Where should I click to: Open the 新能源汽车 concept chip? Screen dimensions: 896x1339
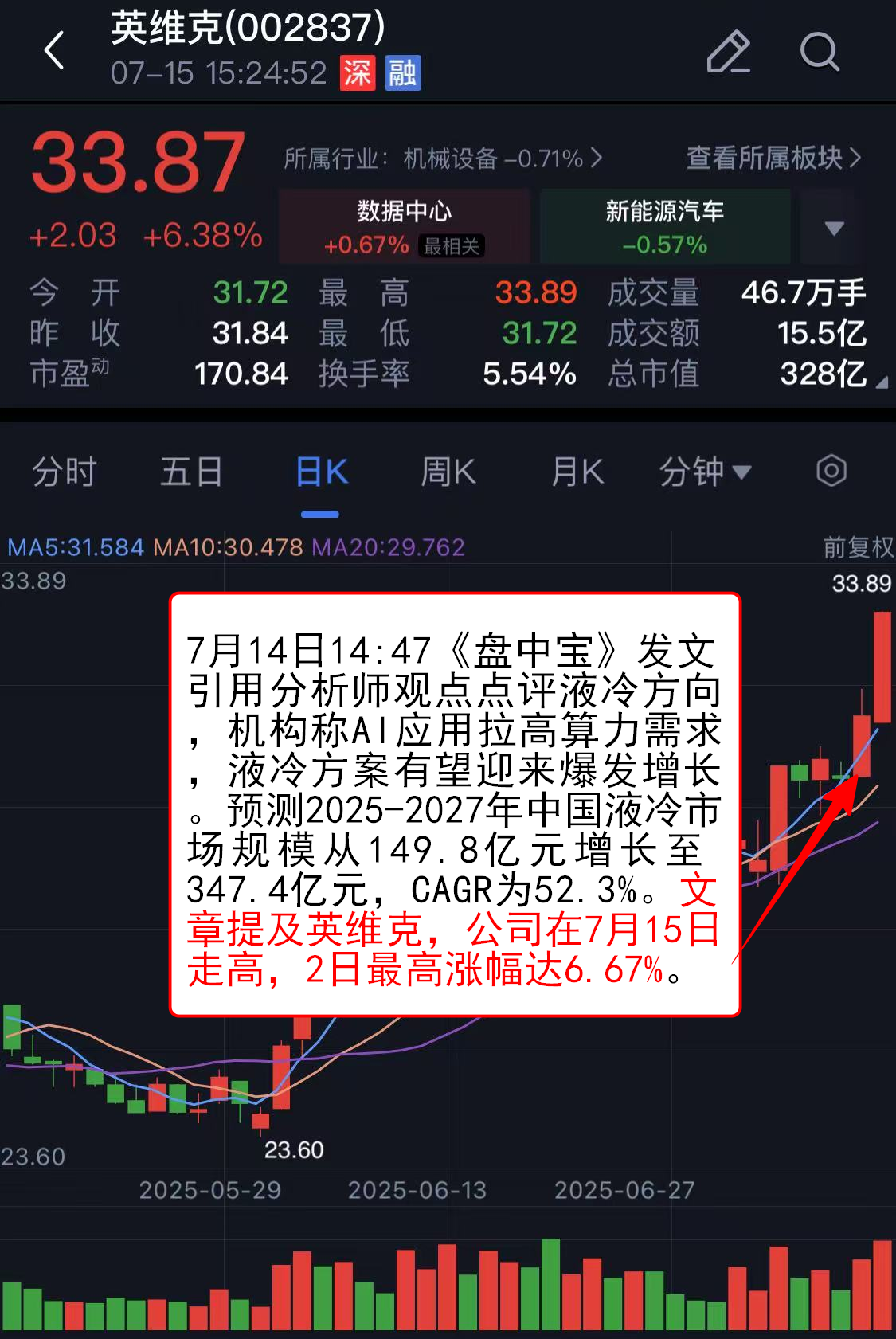(664, 226)
